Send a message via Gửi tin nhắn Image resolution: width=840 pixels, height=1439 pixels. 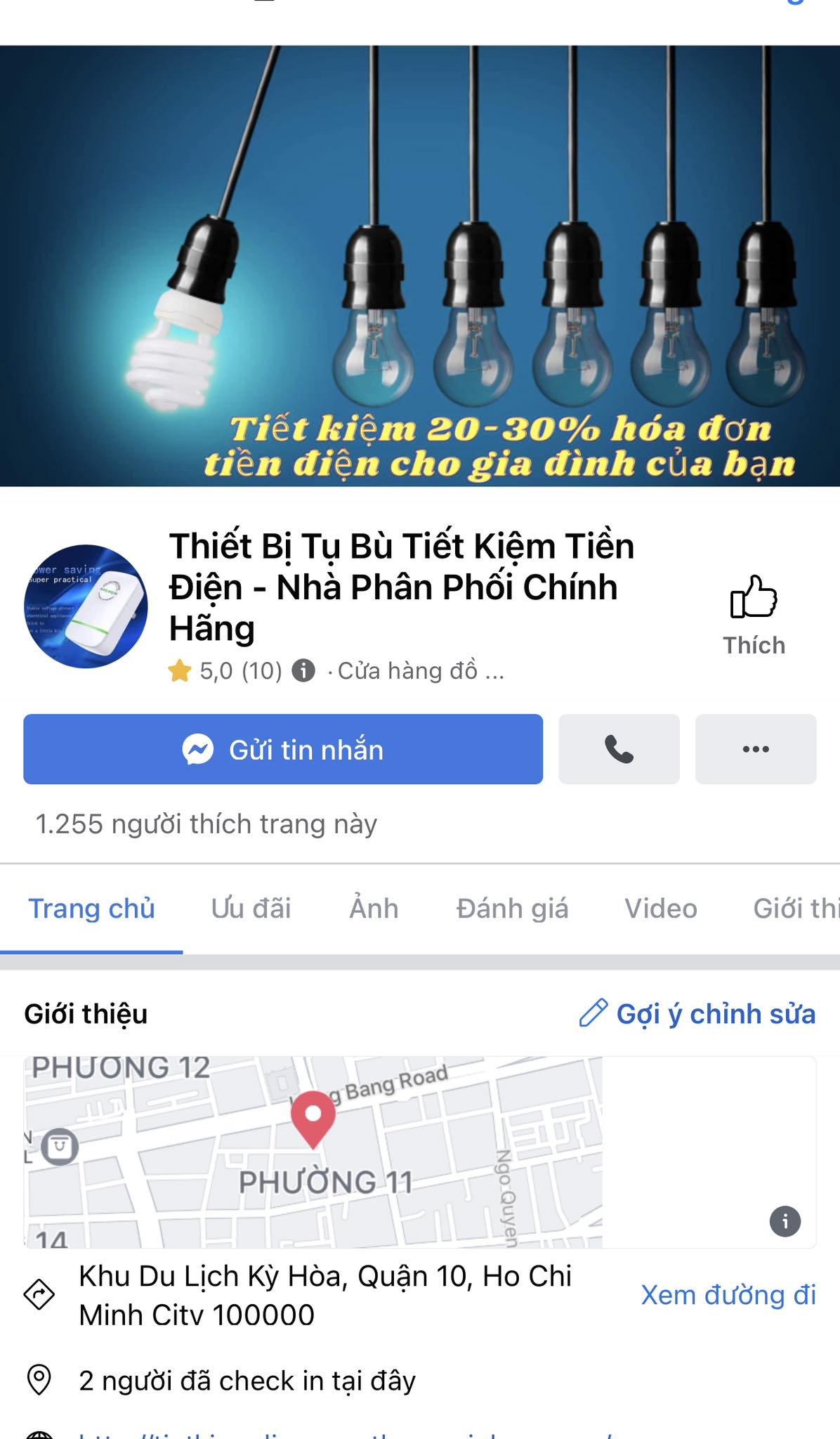[x=283, y=749]
